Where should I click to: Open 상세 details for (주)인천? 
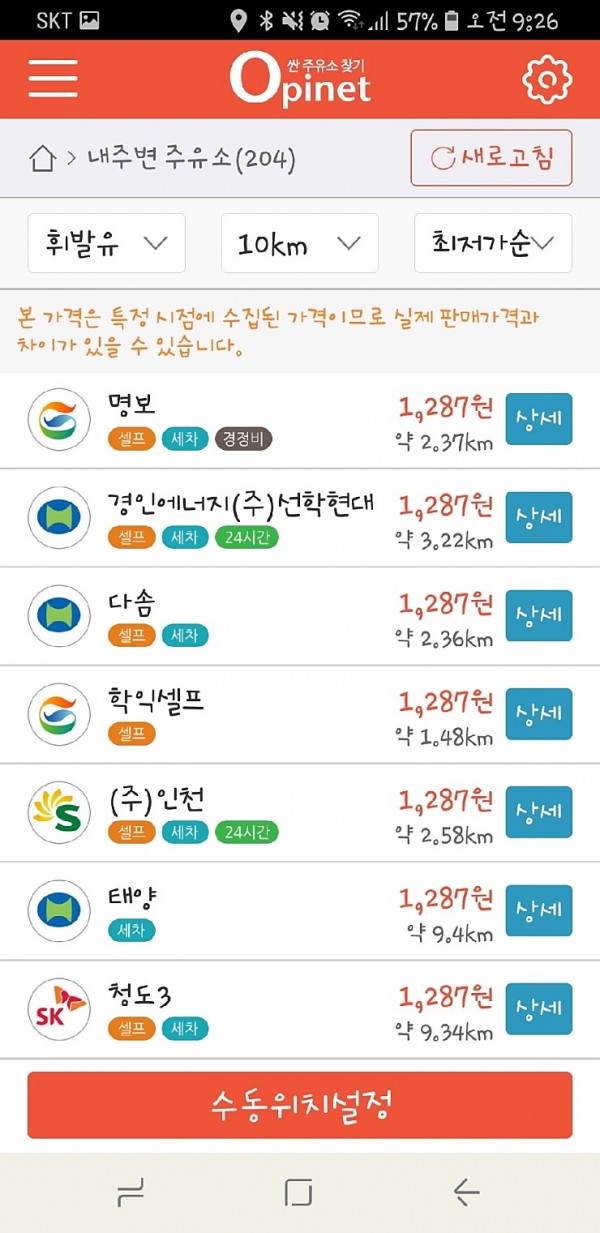539,812
